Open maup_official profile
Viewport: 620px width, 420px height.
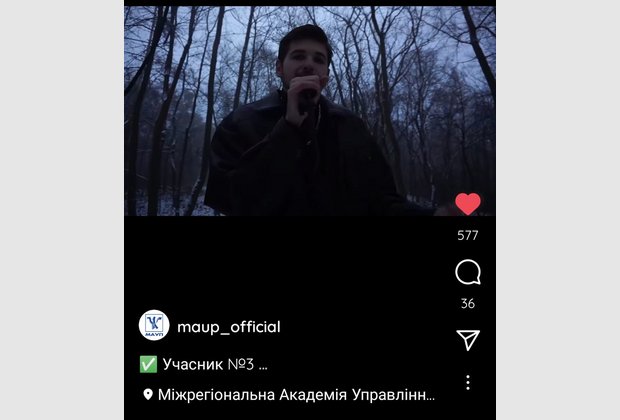tap(228, 327)
